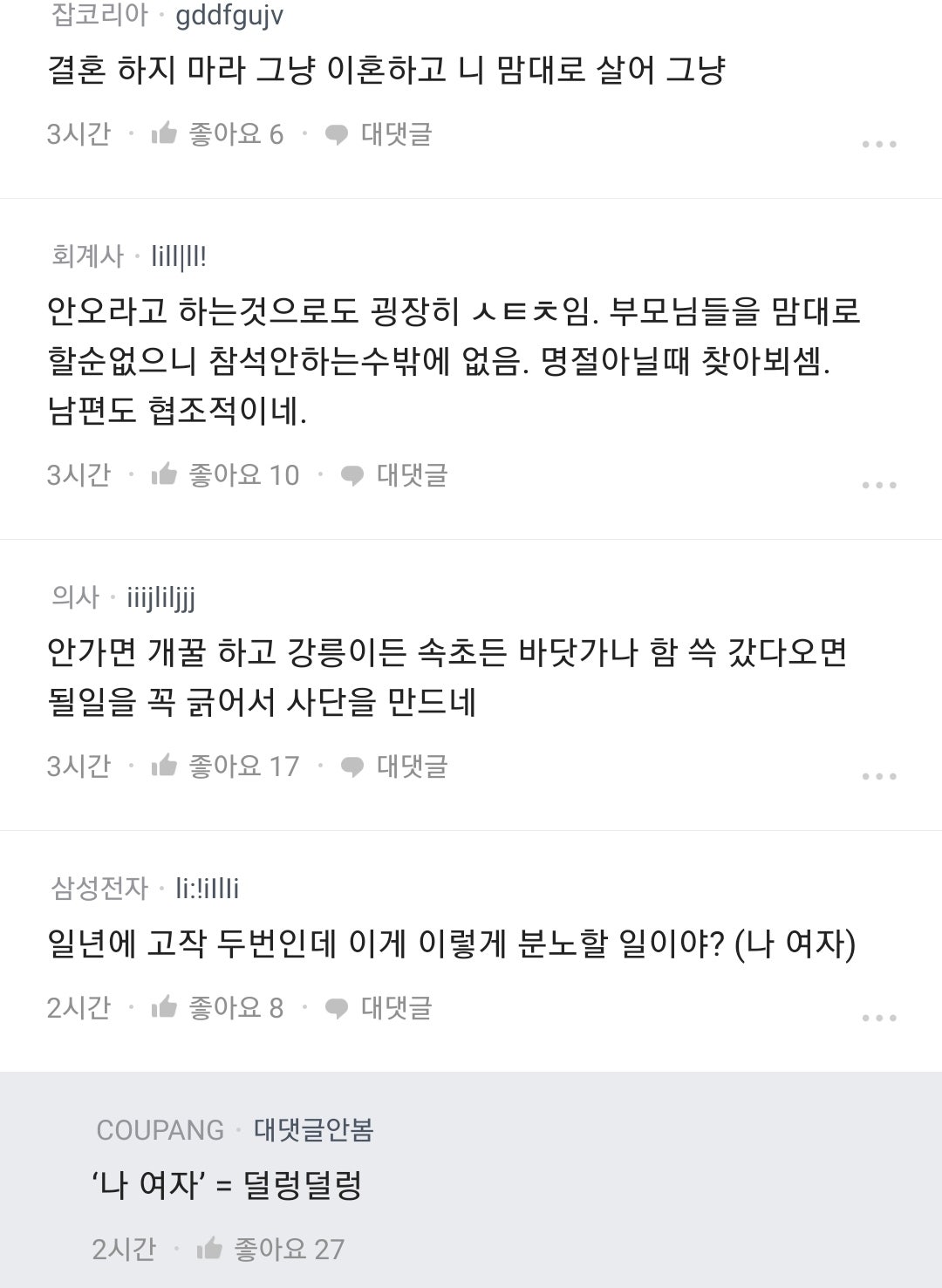Like the COUPANG reply with 27 likes
Image resolution: width=942 pixels, height=1288 pixels.
[x=270, y=1250]
